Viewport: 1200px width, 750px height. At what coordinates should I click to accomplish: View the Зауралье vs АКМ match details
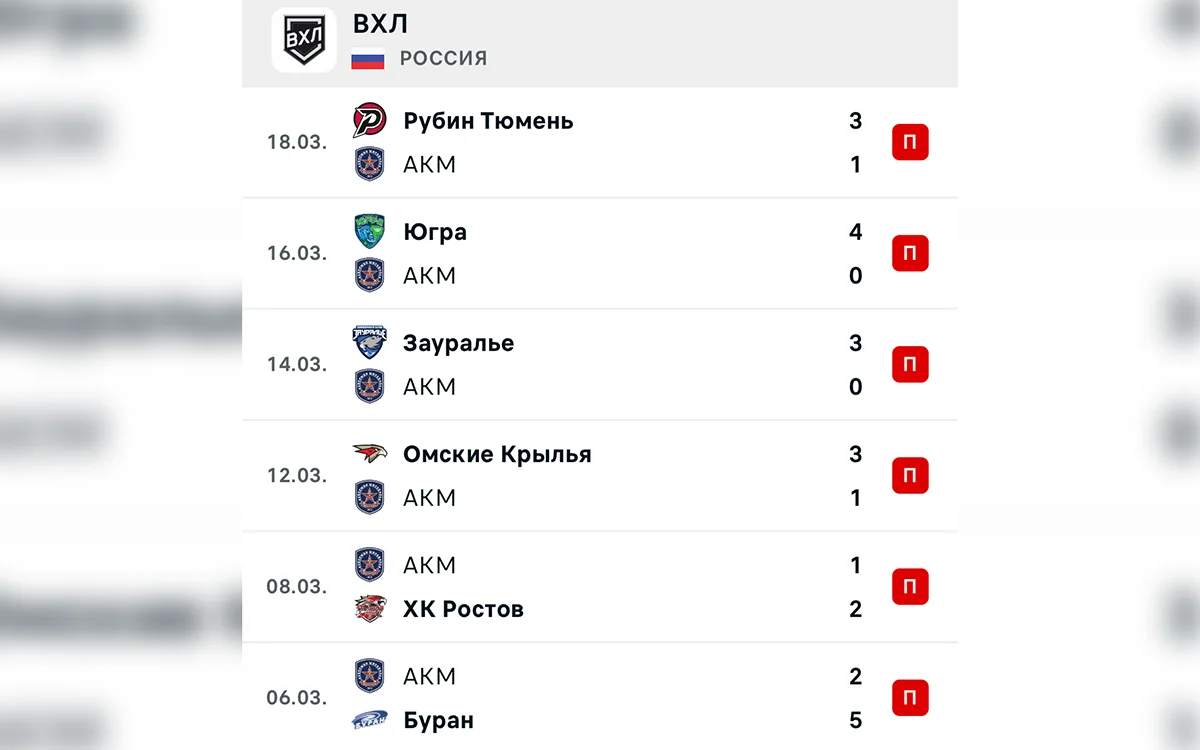click(600, 364)
